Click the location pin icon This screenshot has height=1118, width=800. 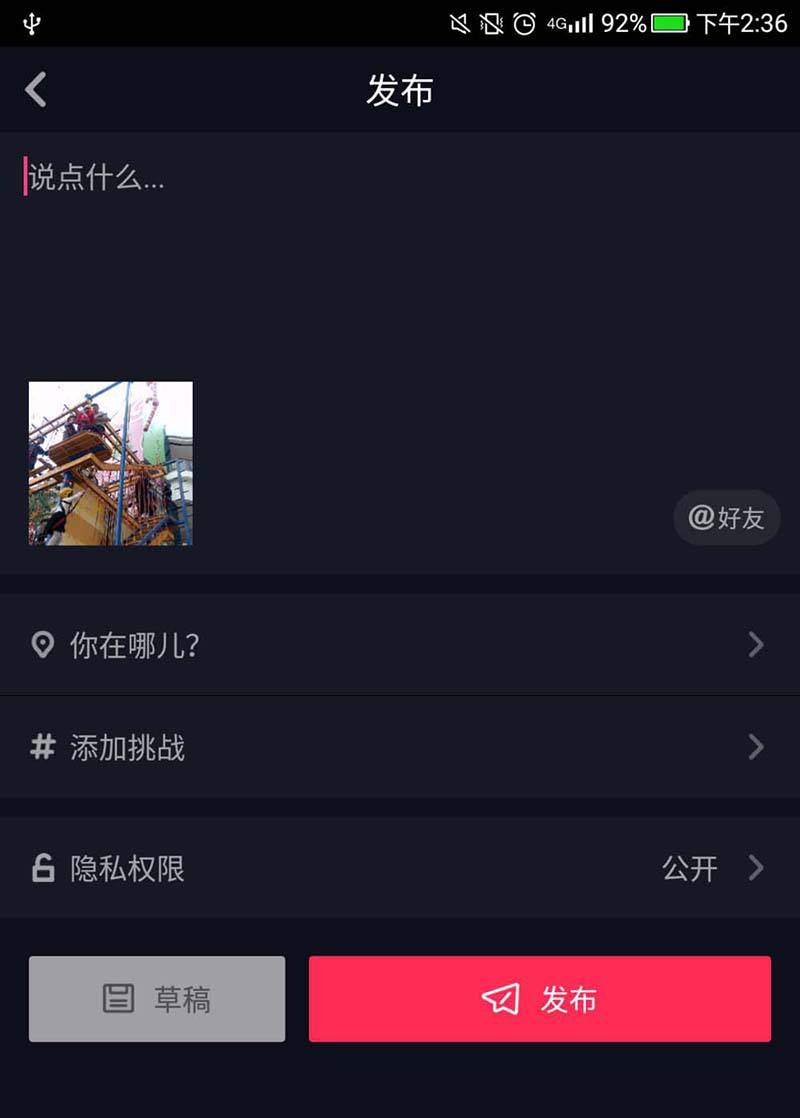point(42,645)
